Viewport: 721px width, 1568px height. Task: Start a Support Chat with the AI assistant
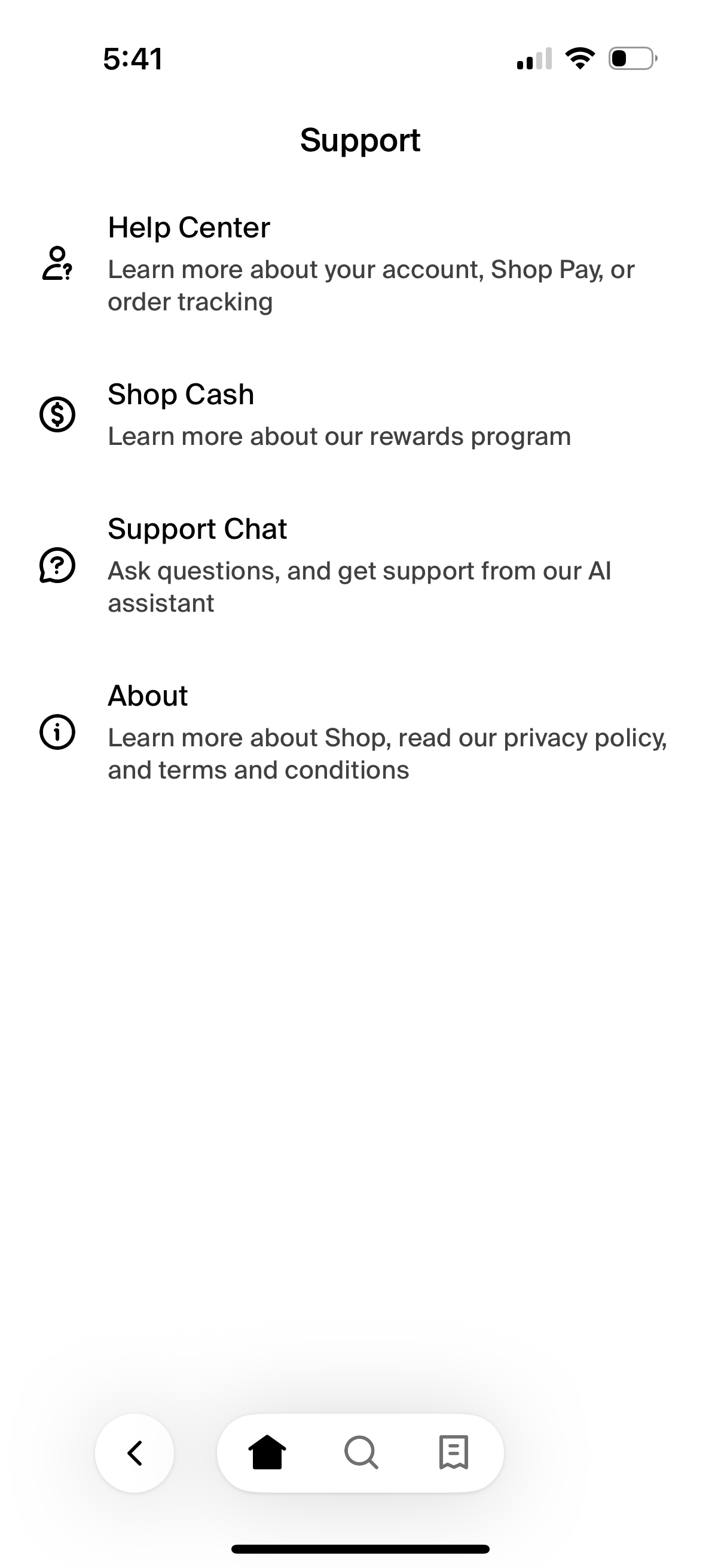[197, 529]
